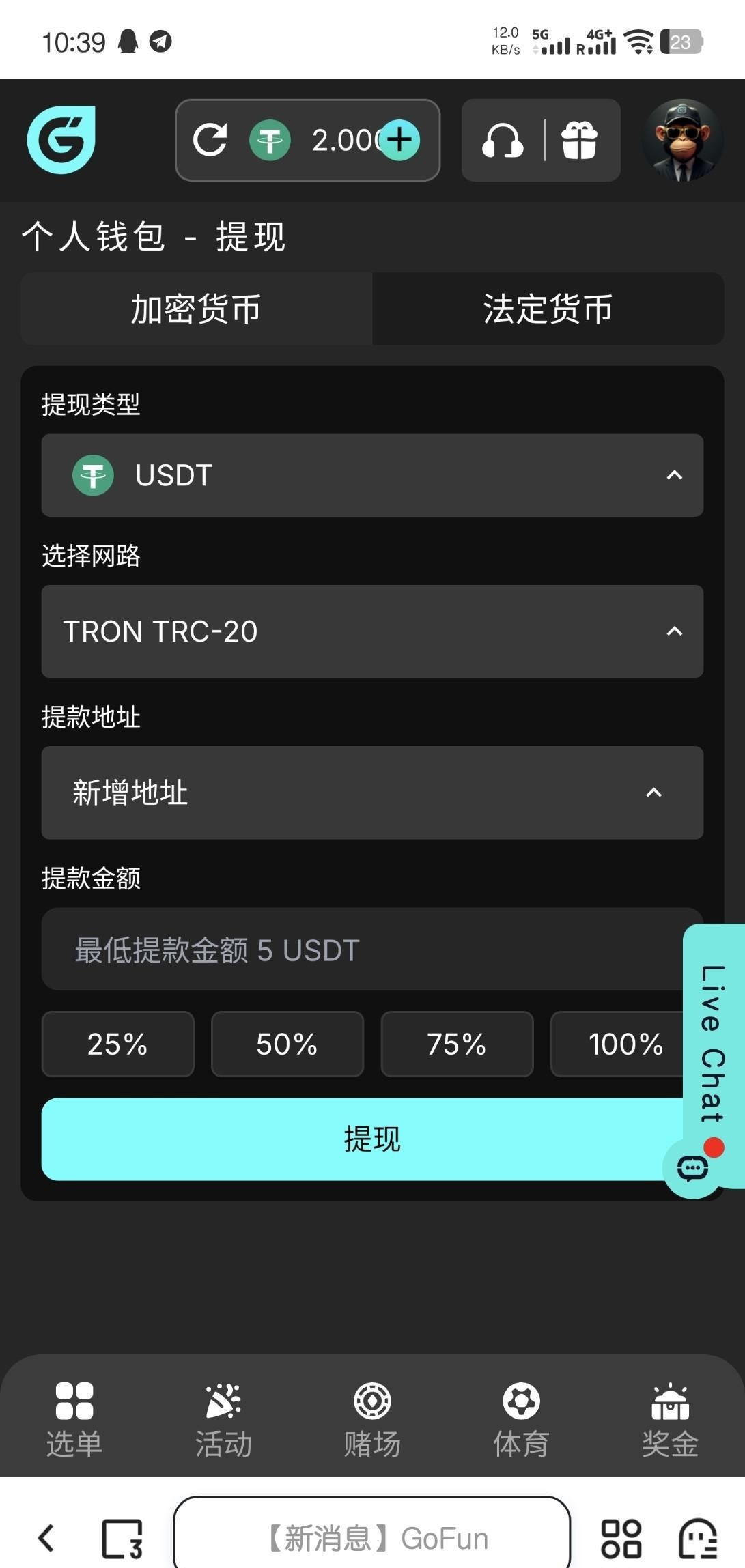745x1568 pixels.
Task: Open the 新增地址 address dropdown
Action: [x=372, y=793]
